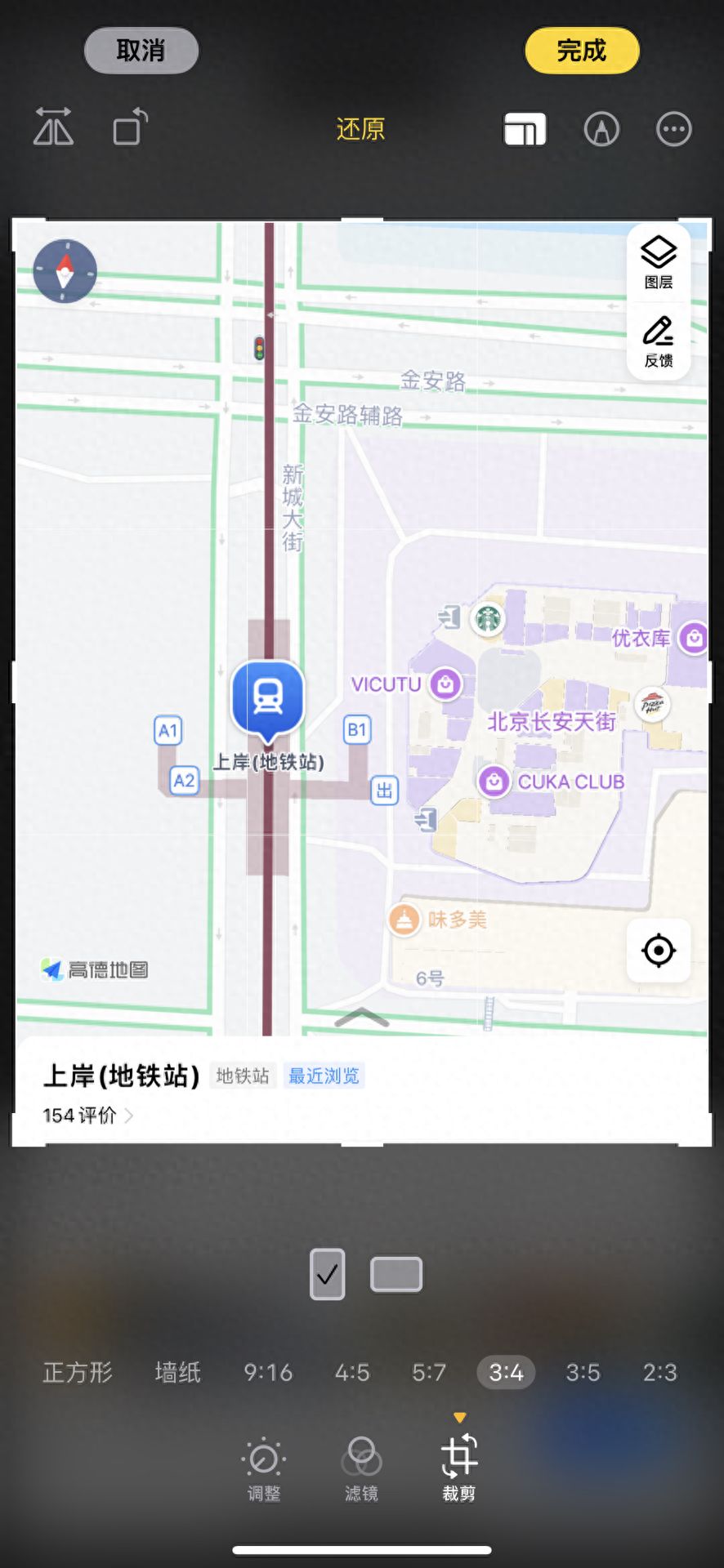Select the 3:4 aspect ratio

click(506, 1372)
